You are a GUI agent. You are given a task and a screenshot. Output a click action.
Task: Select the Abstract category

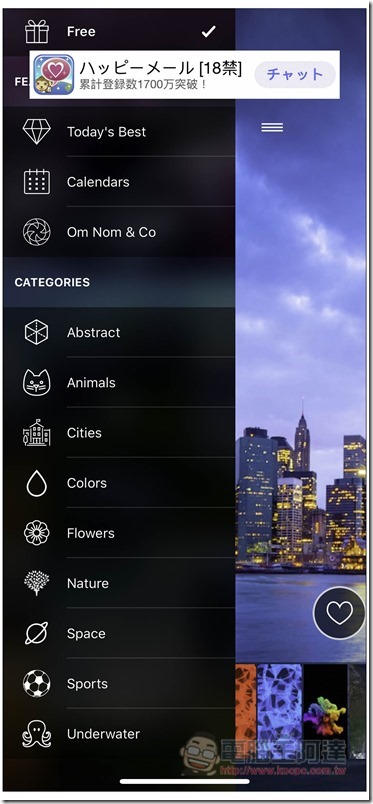[119, 332]
